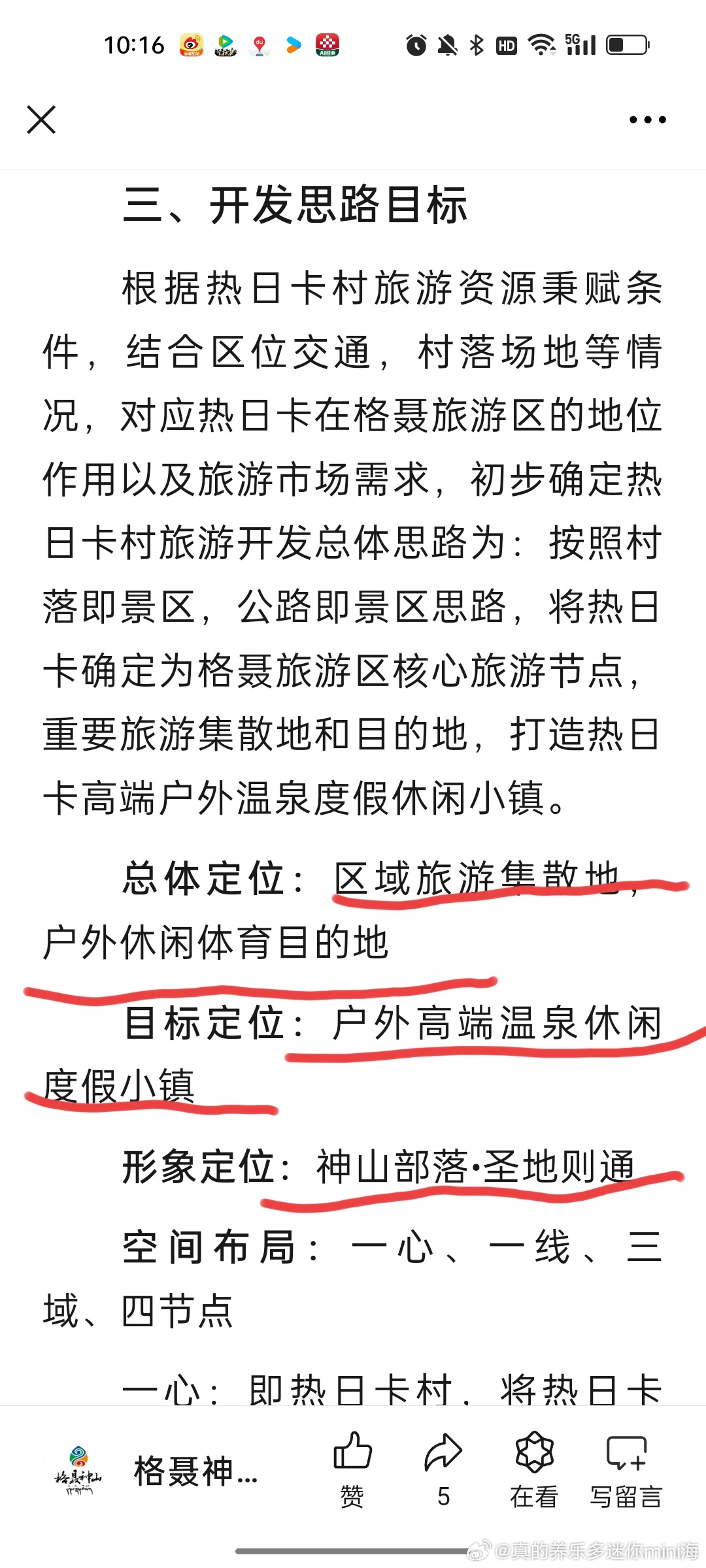Write a comment via 写留言
Image resolution: width=706 pixels, height=1568 pixels.
[x=626, y=1470]
